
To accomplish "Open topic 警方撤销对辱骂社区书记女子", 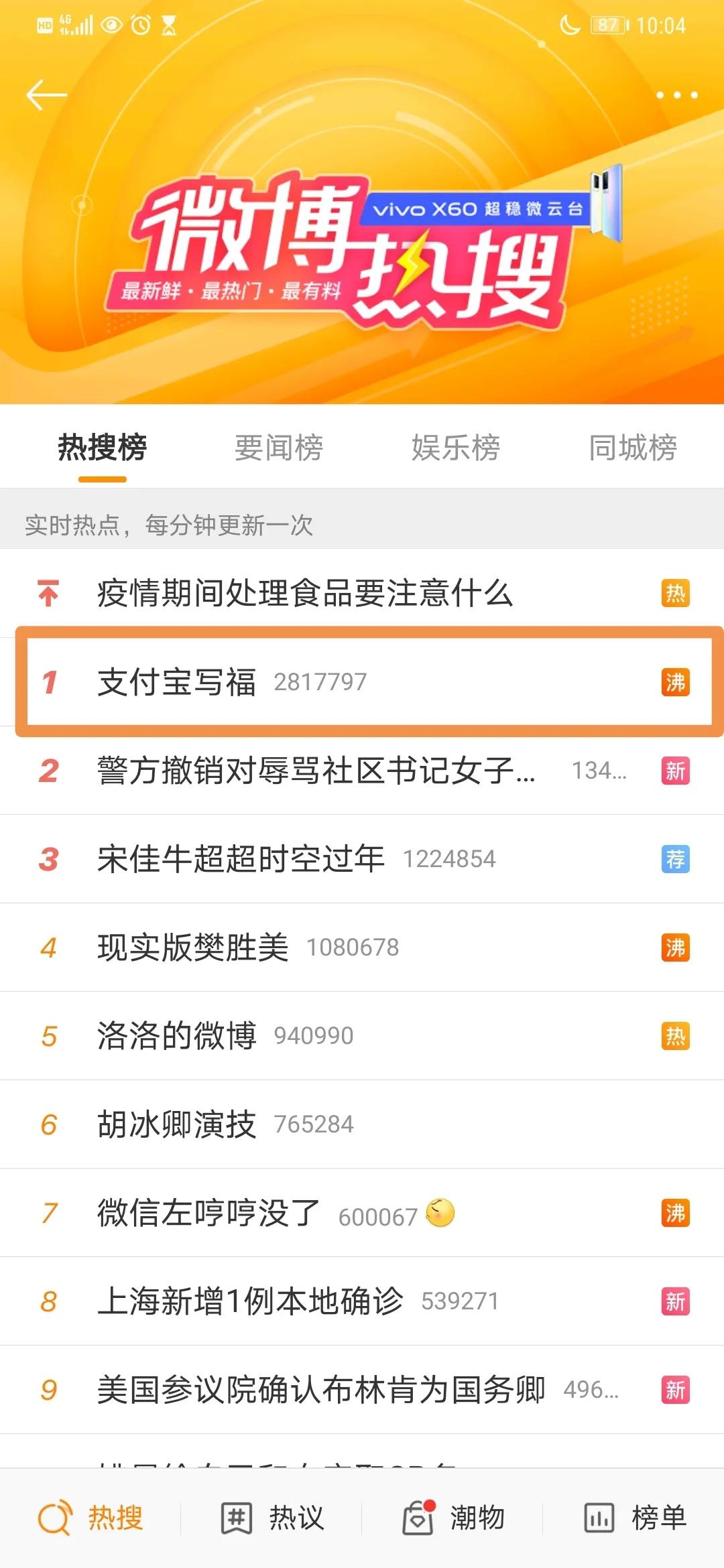I will pos(315,771).
